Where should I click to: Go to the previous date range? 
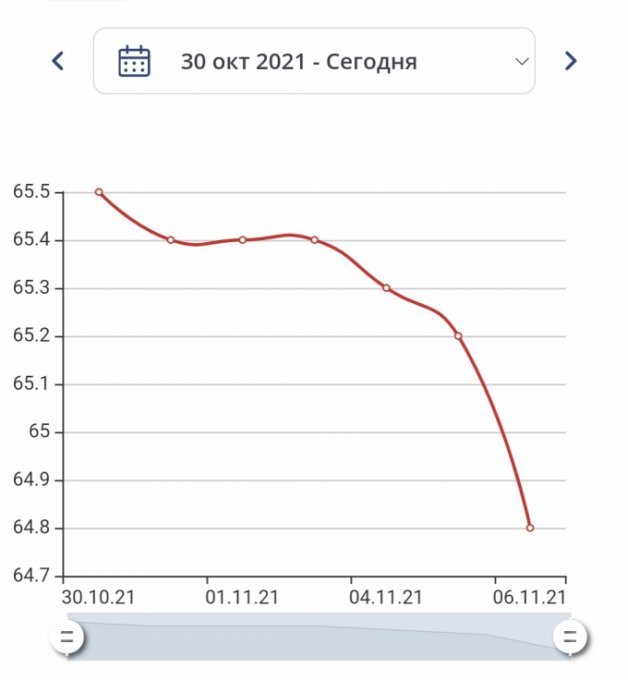tap(58, 61)
